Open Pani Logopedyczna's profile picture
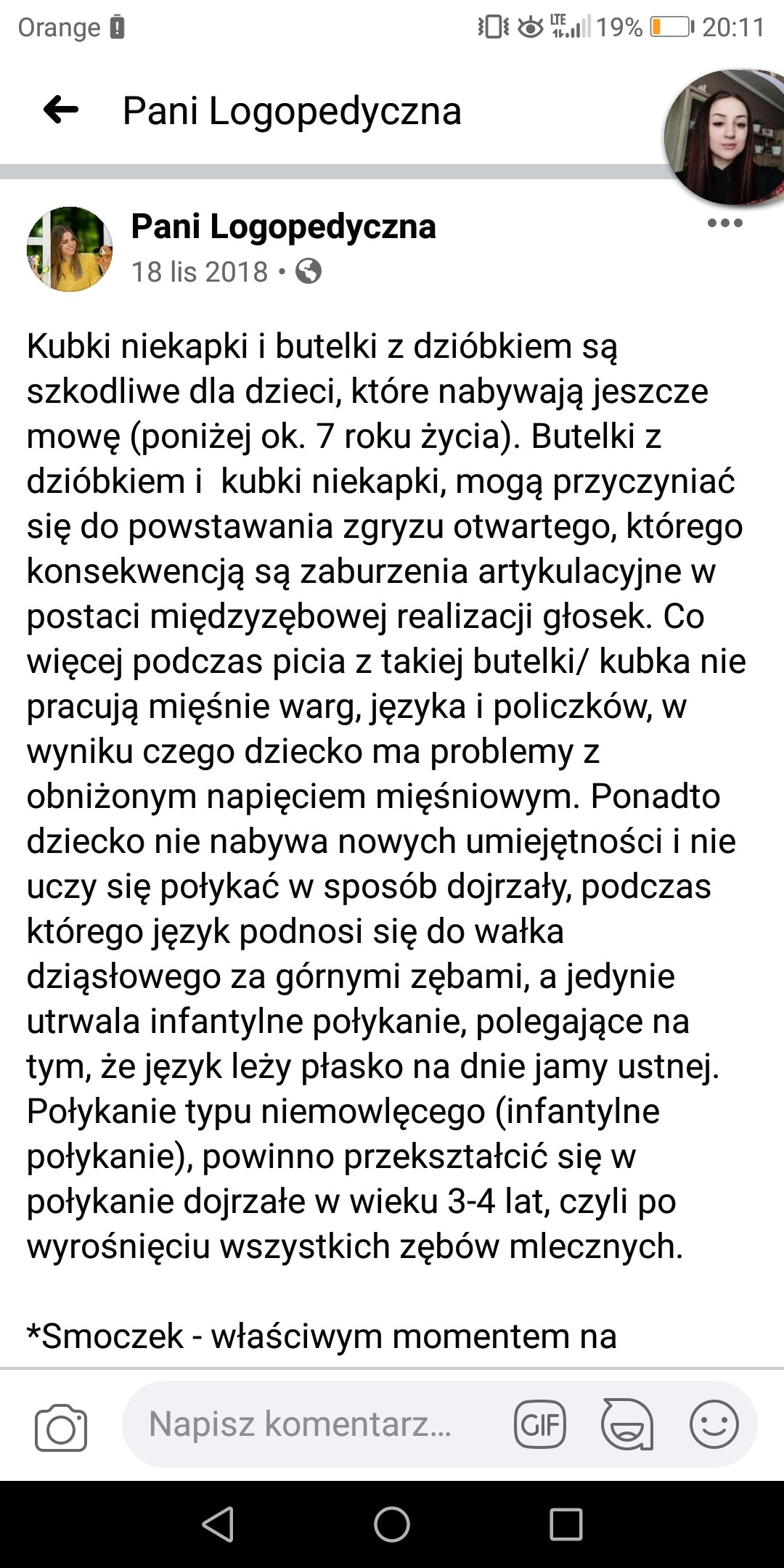 70,249
